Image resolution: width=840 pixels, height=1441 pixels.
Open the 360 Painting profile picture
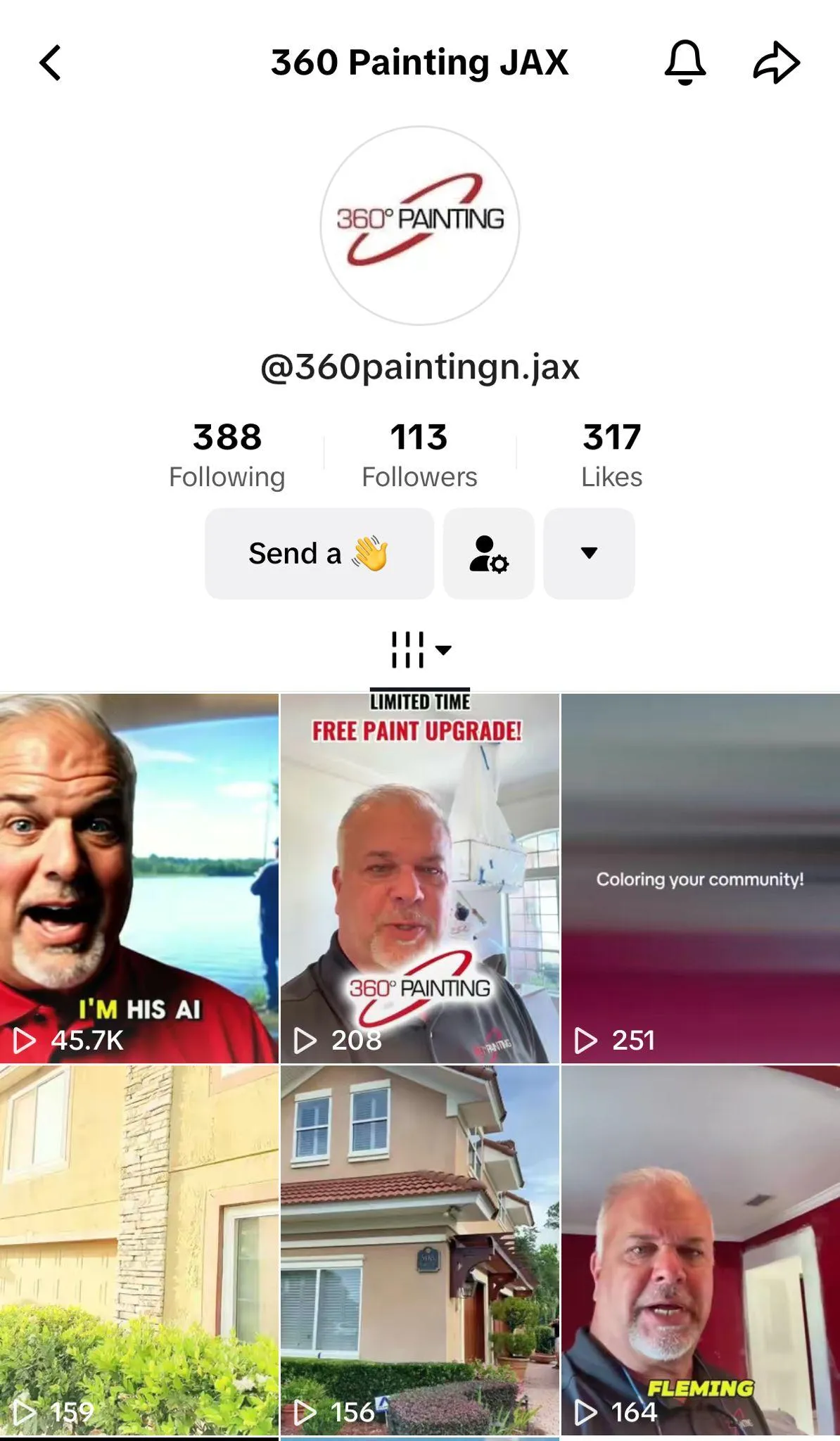coord(420,225)
